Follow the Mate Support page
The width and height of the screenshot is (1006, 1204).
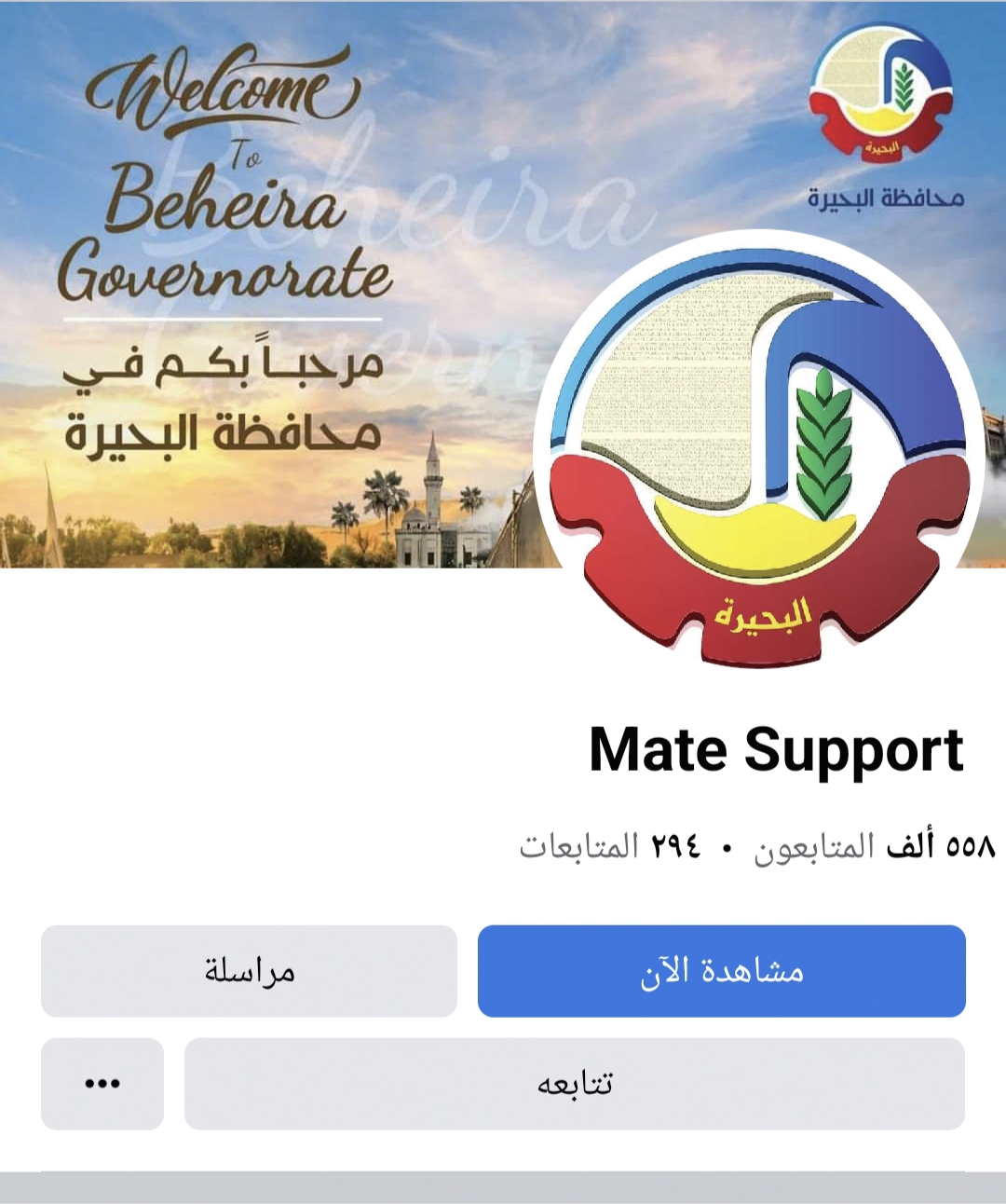coord(574,1084)
